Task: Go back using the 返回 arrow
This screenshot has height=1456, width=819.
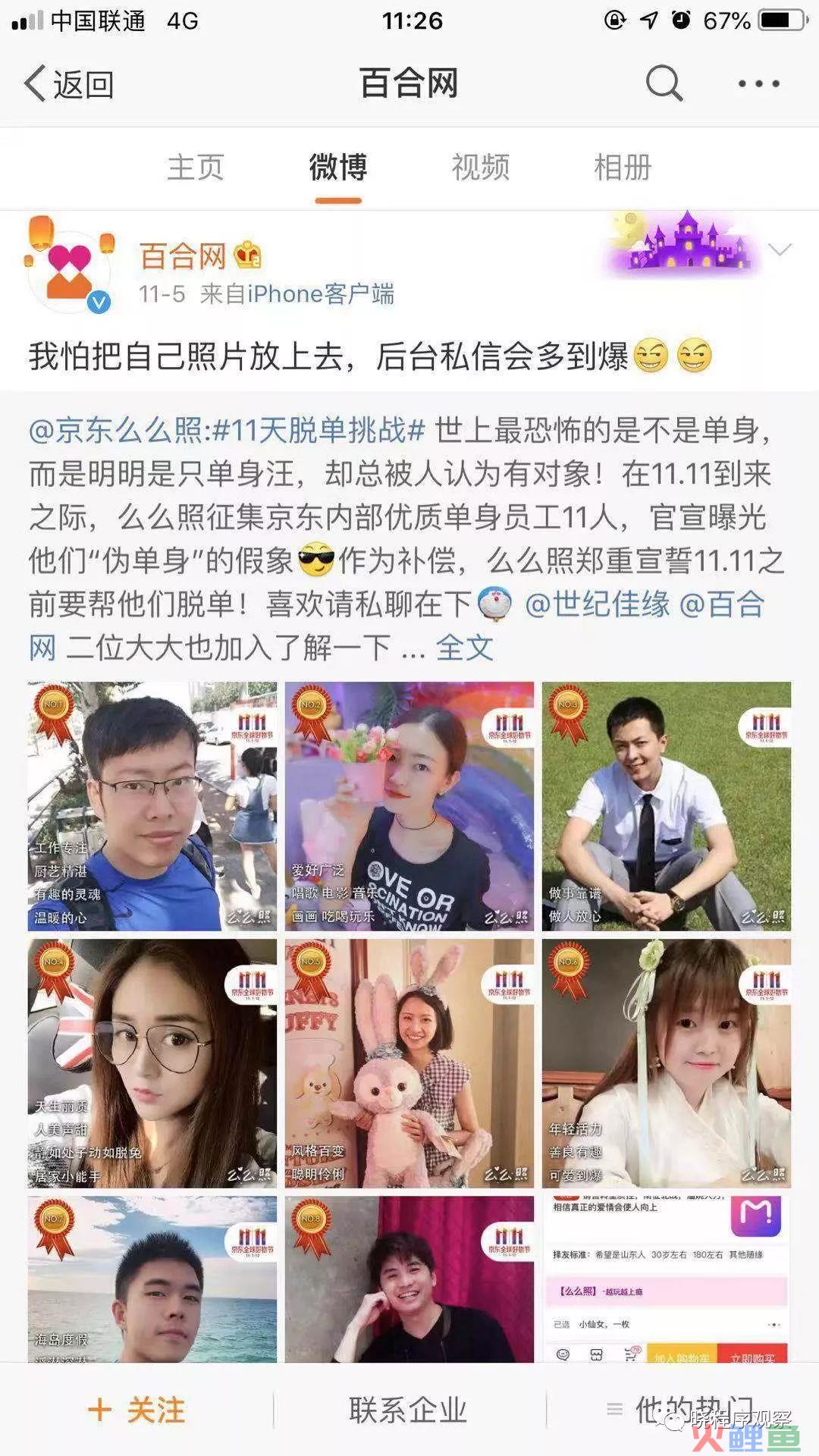Action: (68, 83)
